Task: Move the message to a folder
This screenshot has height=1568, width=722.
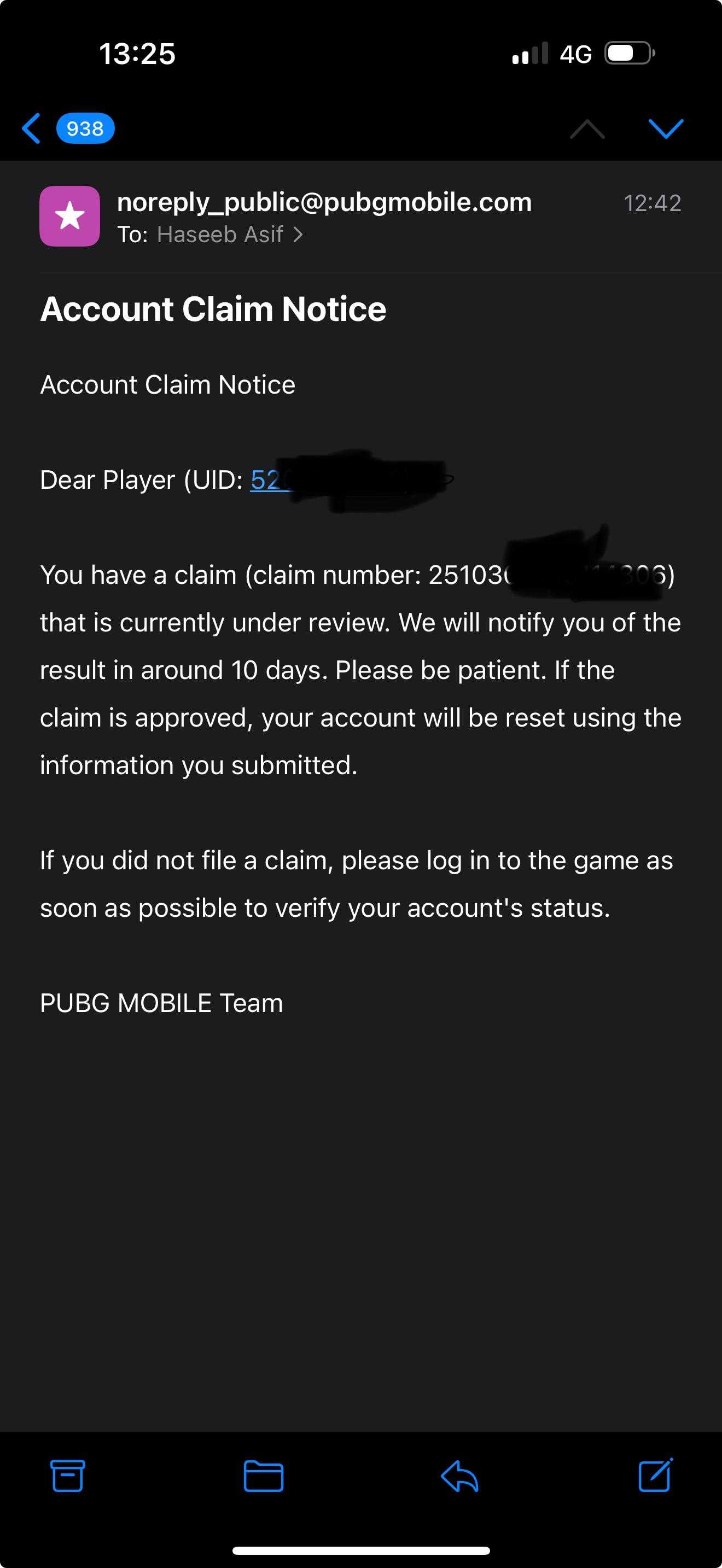Action: pyautogui.click(x=263, y=1476)
